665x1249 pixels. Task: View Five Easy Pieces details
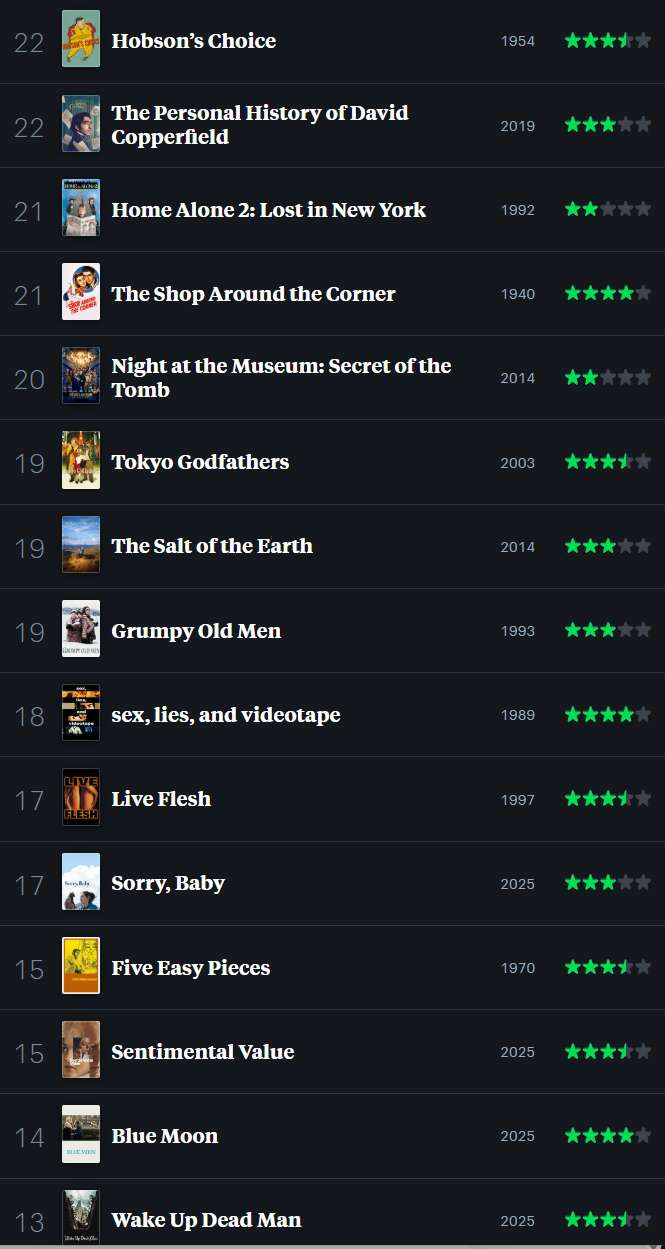coord(190,968)
